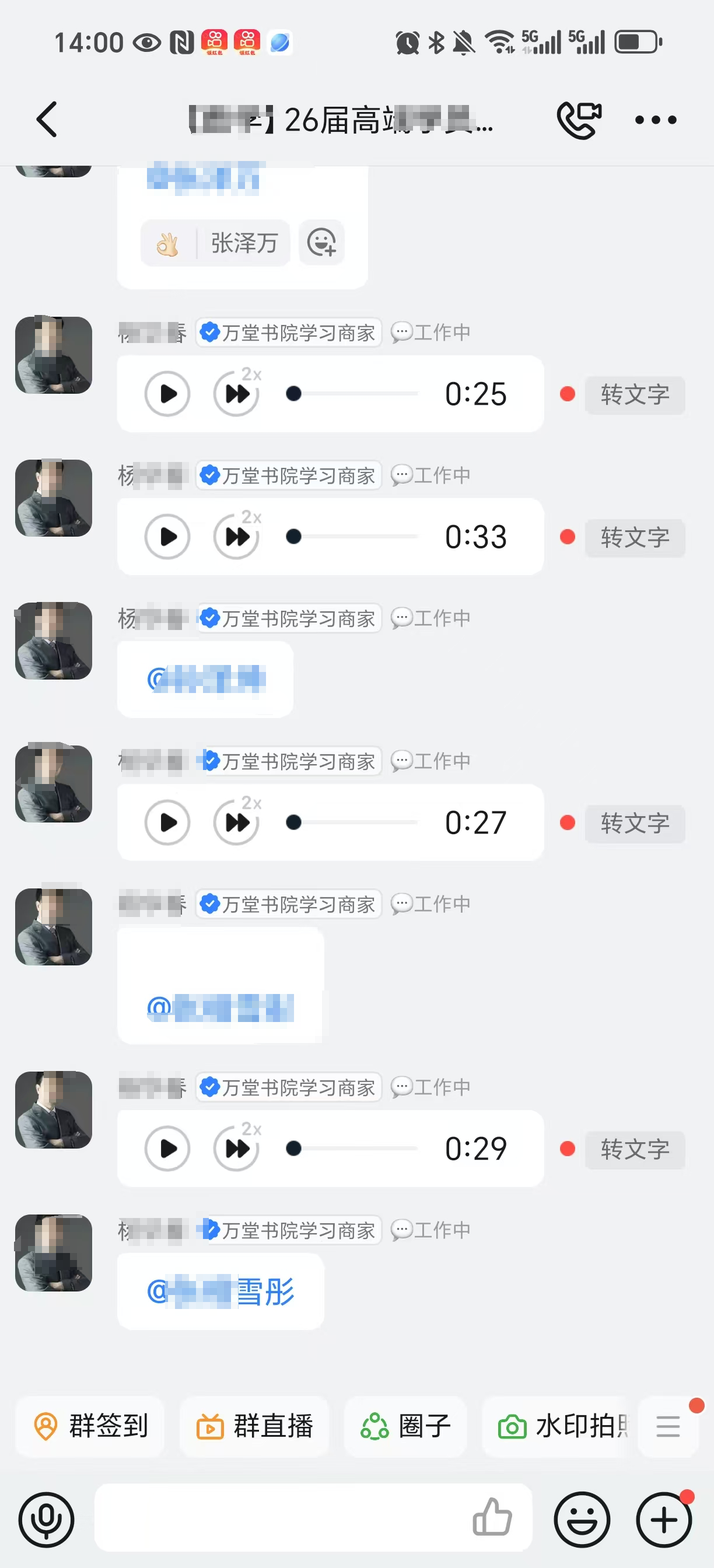Enable 2x speed on 0:33 voice message
This screenshot has height=1568, width=714.
tap(237, 536)
